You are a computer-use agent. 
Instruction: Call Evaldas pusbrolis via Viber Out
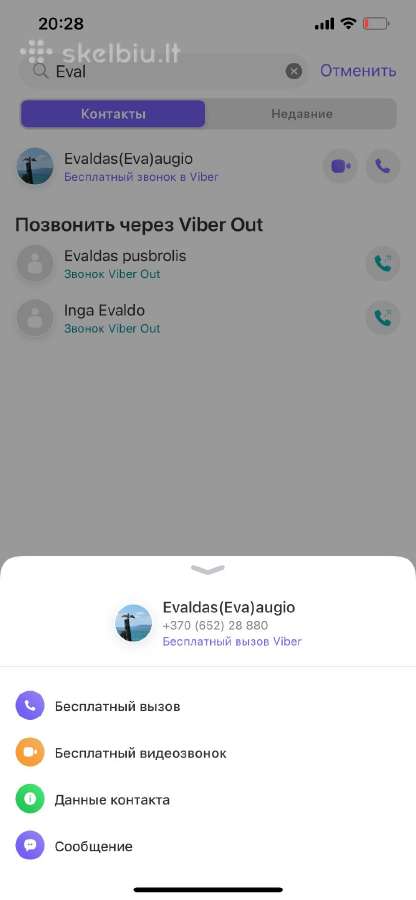[383, 263]
